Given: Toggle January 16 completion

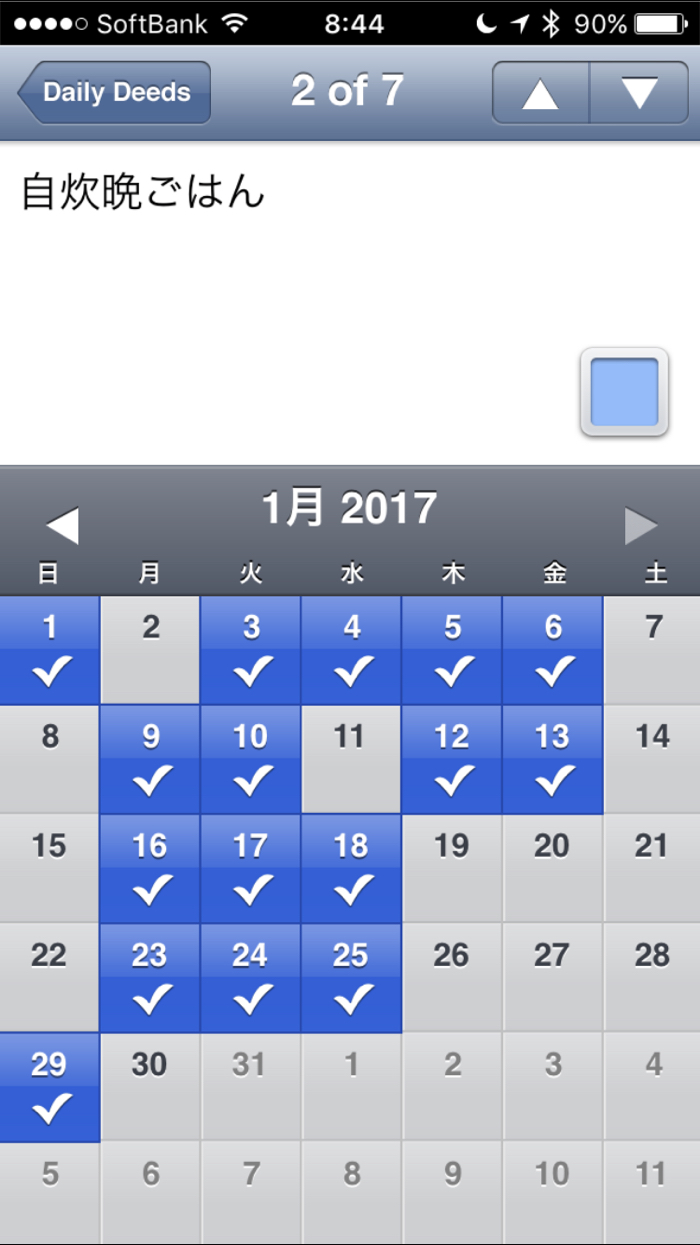Looking at the screenshot, I should [x=150, y=868].
